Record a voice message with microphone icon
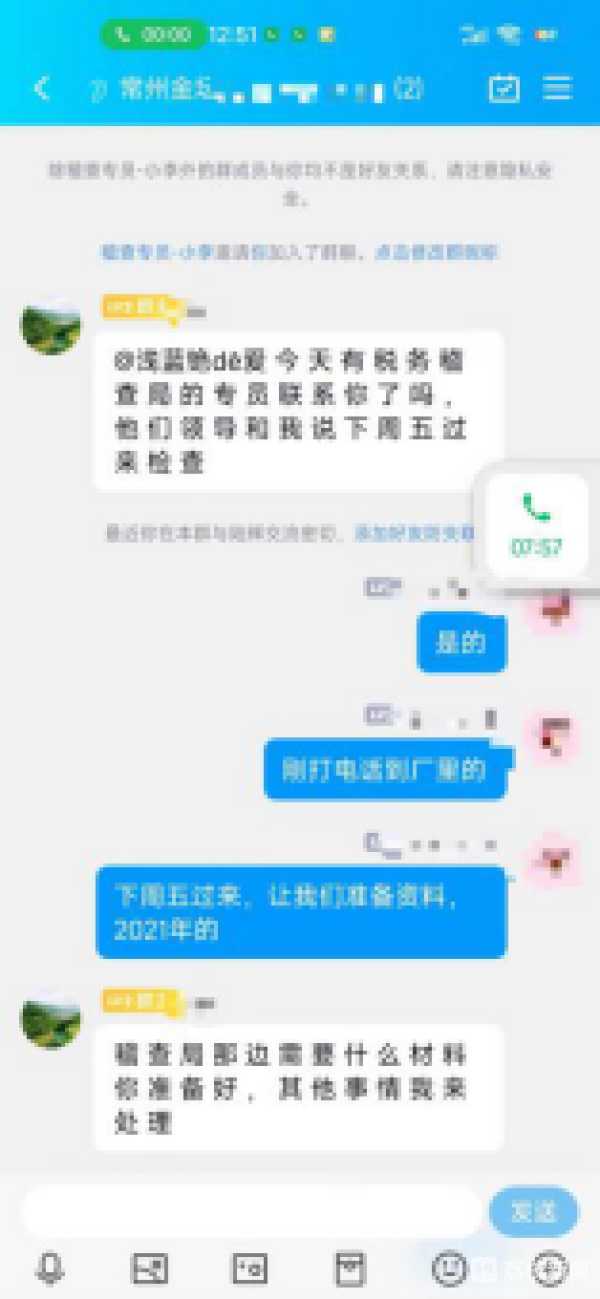Image resolution: width=600 pixels, height=1299 pixels. [x=49, y=1269]
